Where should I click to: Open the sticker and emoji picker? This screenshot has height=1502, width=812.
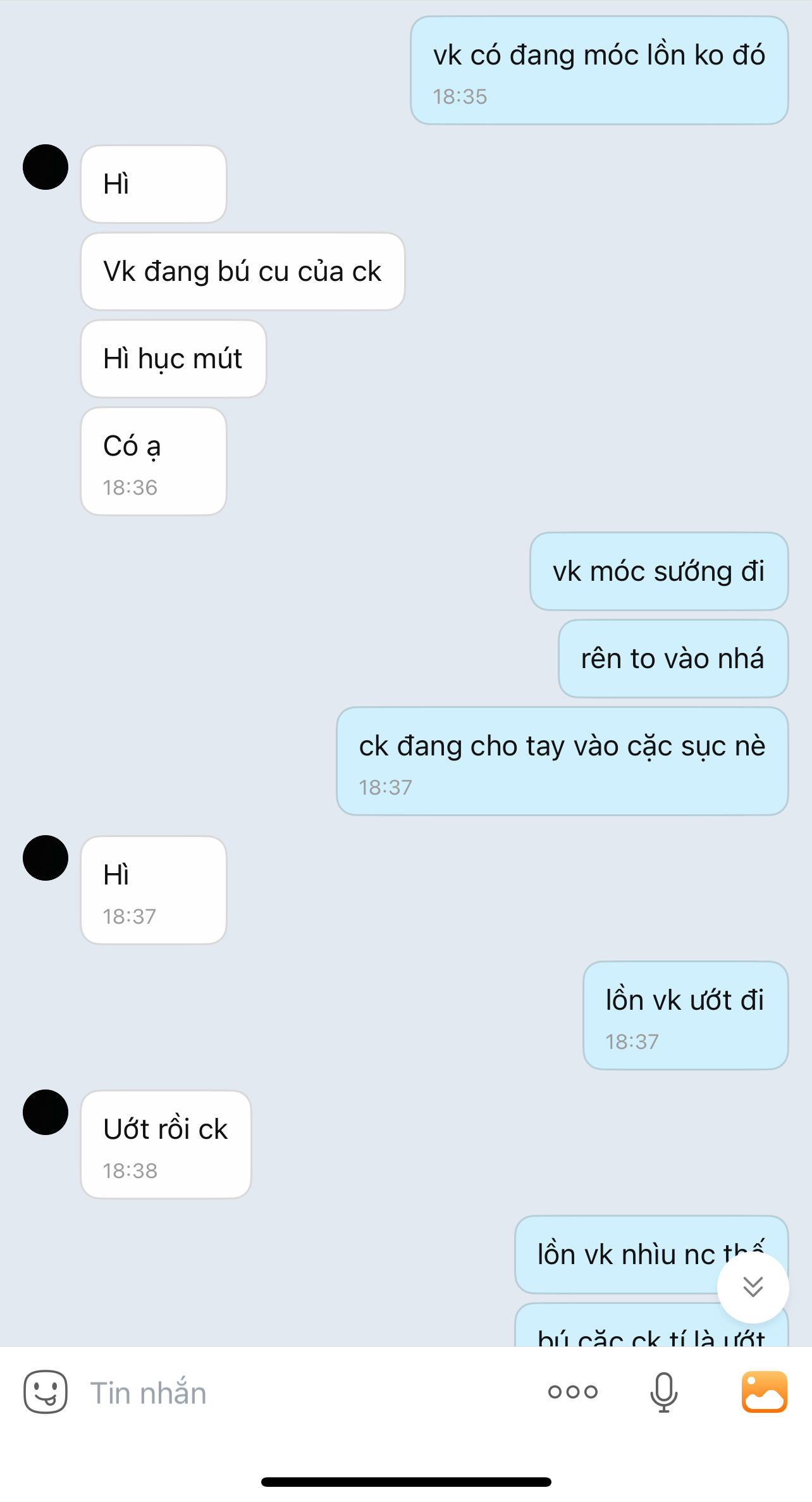tap(46, 1392)
